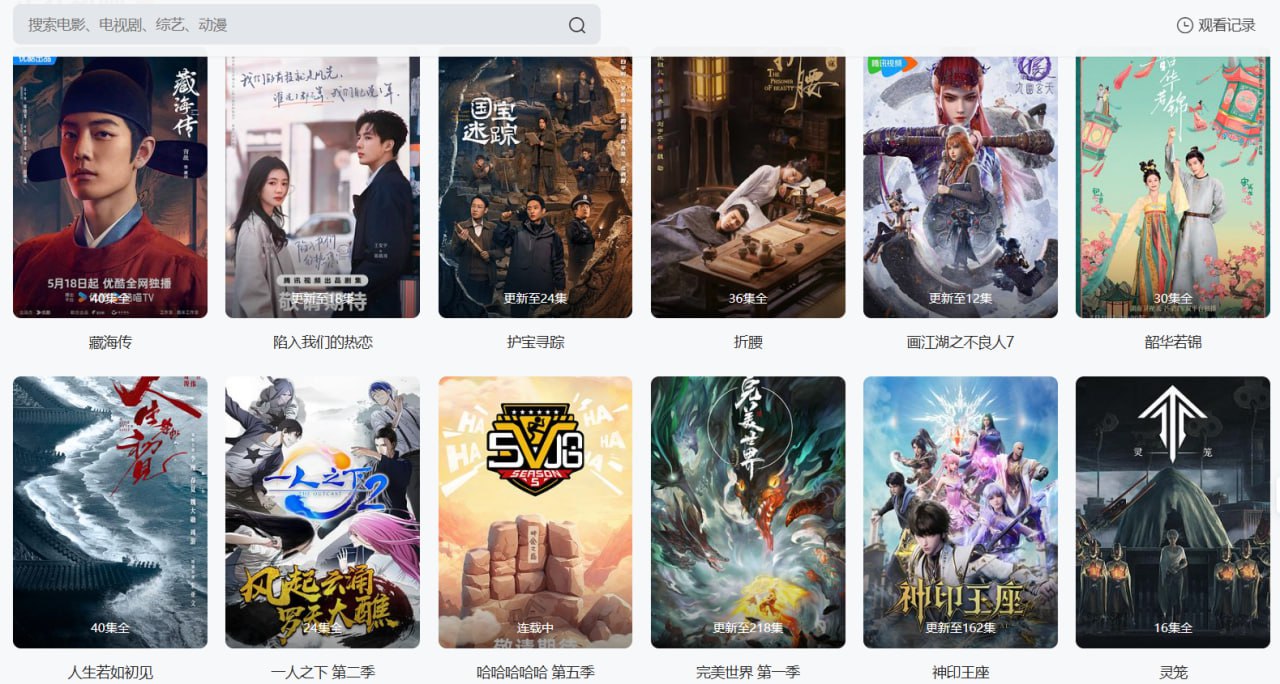Open 陷入我们的热恋 drama card
The height and width of the screenshot is (684, 1280).
point(322,185)
